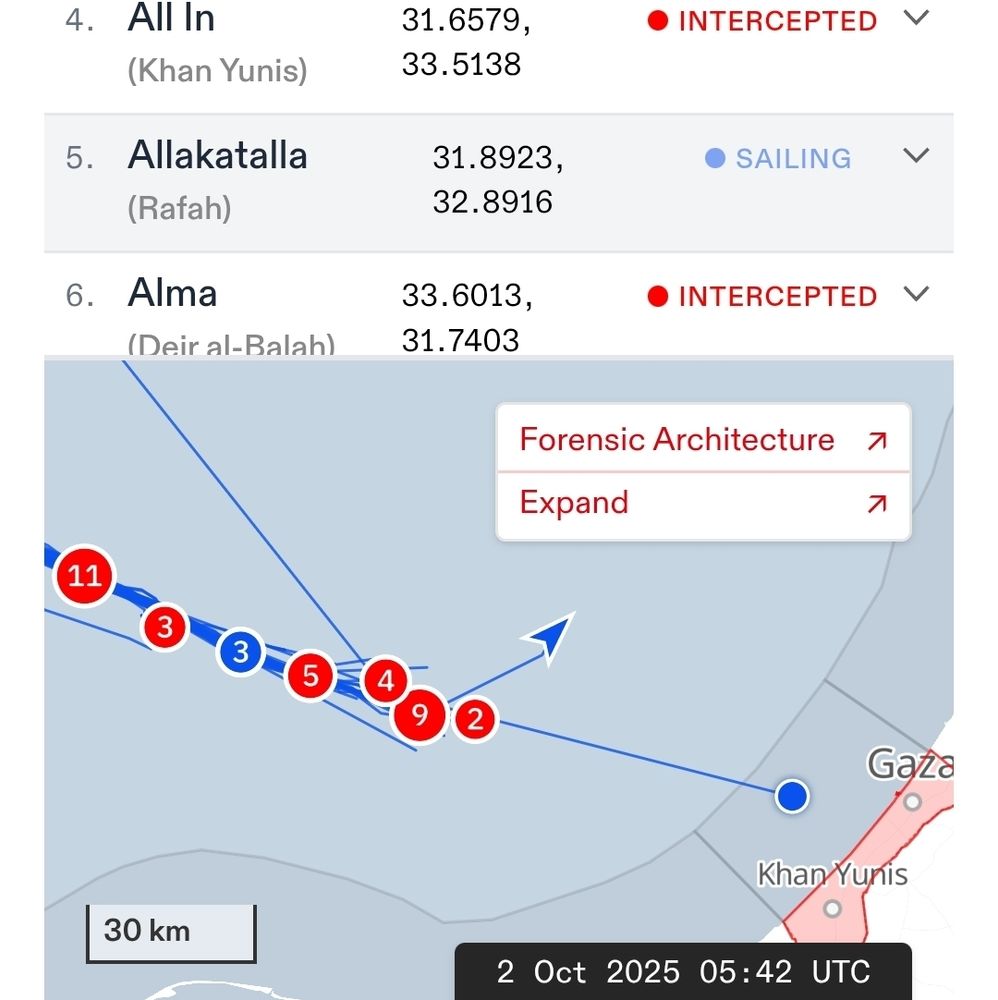This screenshot has width=998, height=1000.
Task: Click the external-link arrow beside Expand
Action: click(877, 503)
